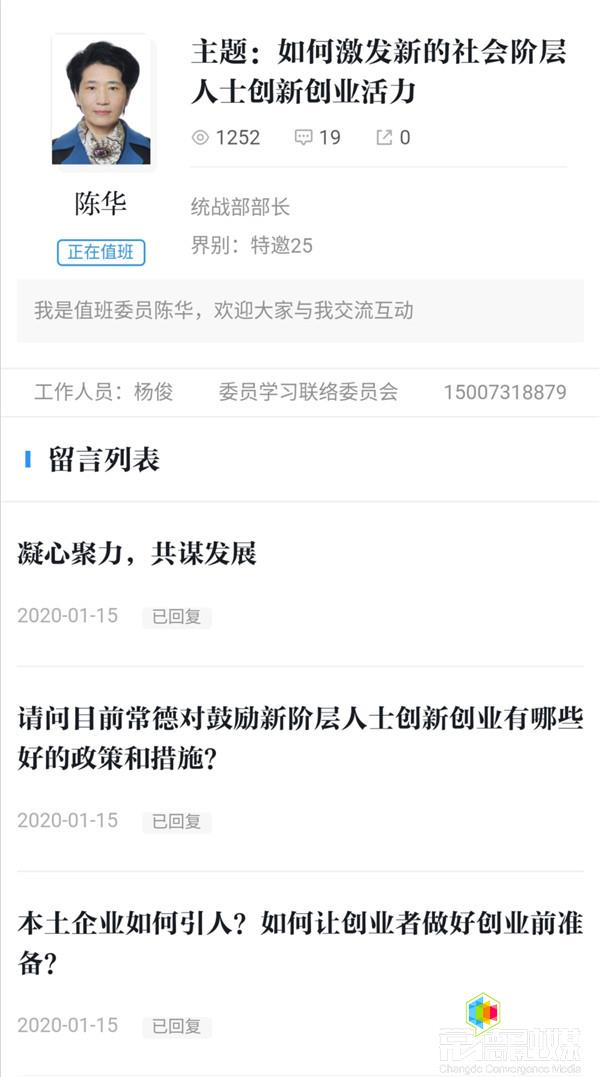
Task: Tap the comment icon showing 19
Action: point(304,137)
